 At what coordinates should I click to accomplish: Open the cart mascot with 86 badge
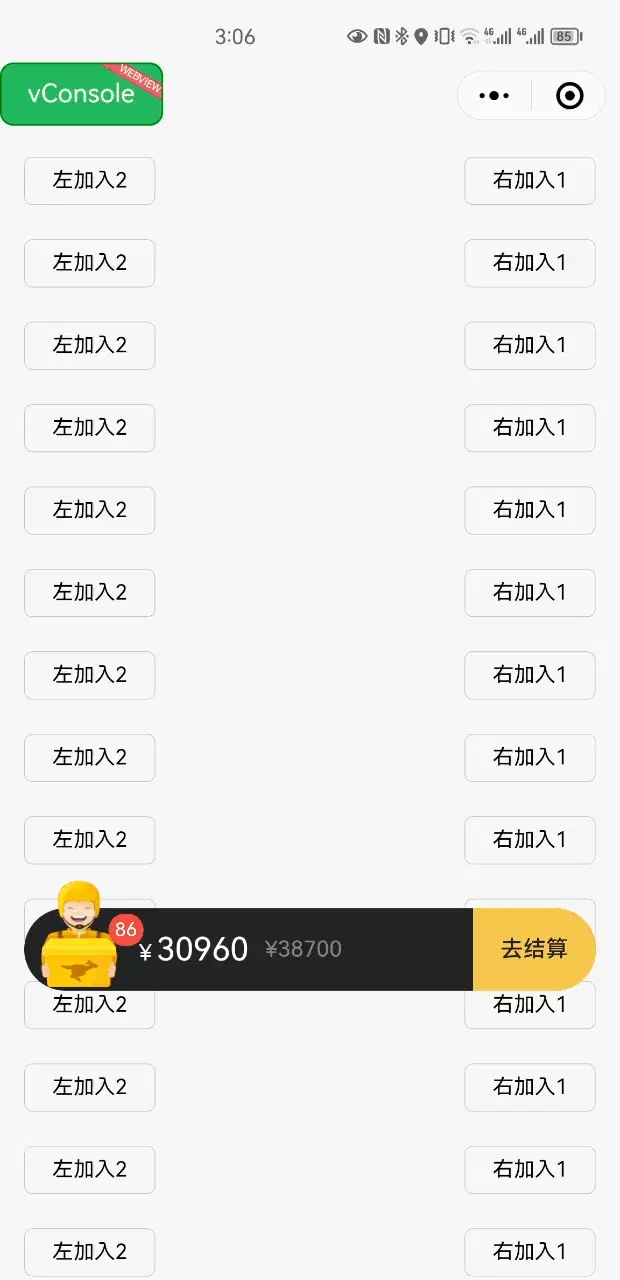click(x=80, y=935)
